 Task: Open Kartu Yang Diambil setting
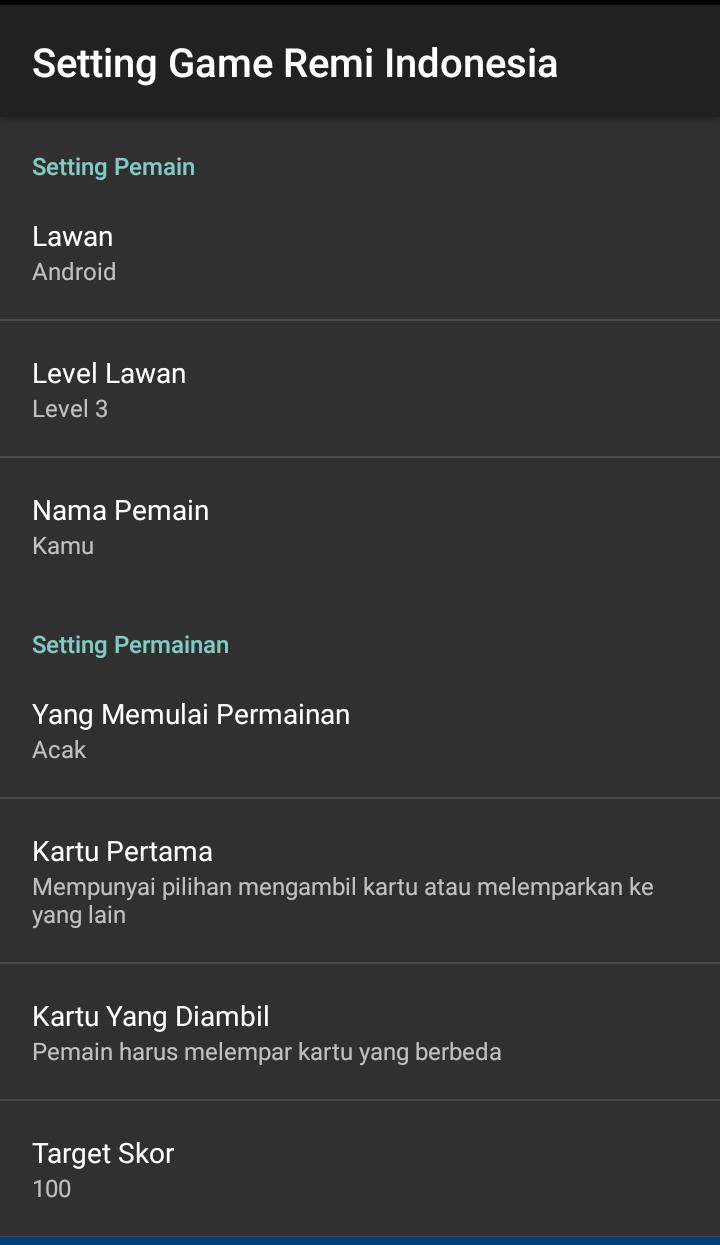[x=360, y=1033]
